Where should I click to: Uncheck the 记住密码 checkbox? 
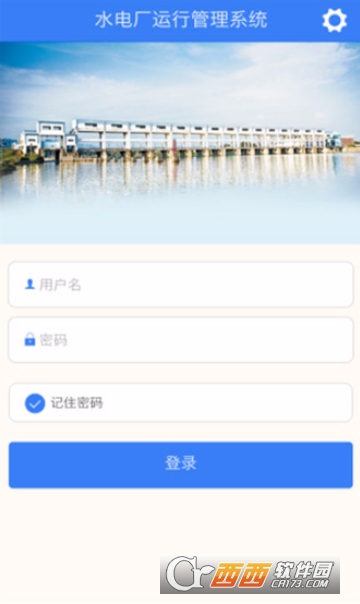[x=35, y=403]
